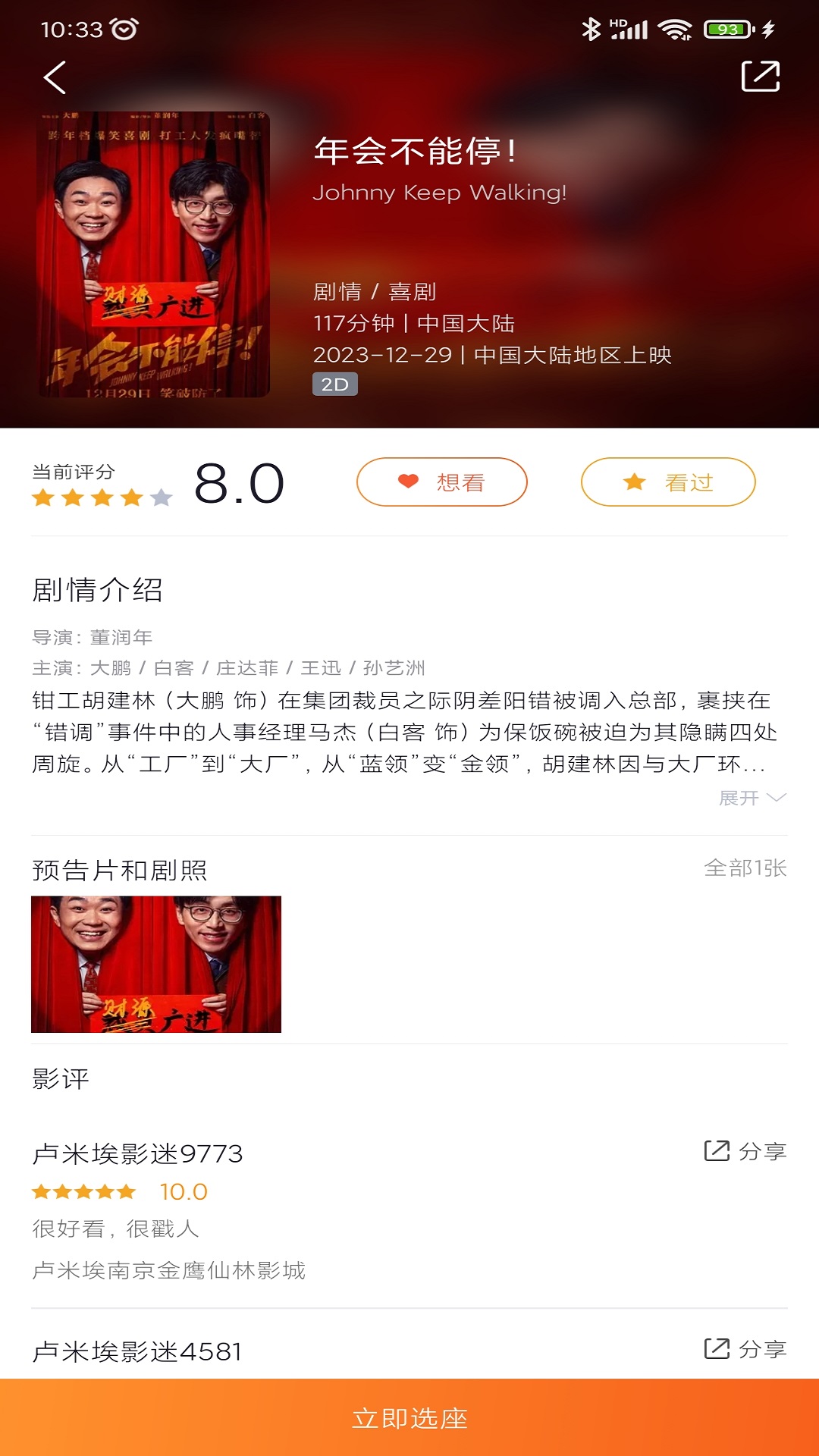Expand the plot summary via 展开

pyautogui.click(x=739, y=798)
